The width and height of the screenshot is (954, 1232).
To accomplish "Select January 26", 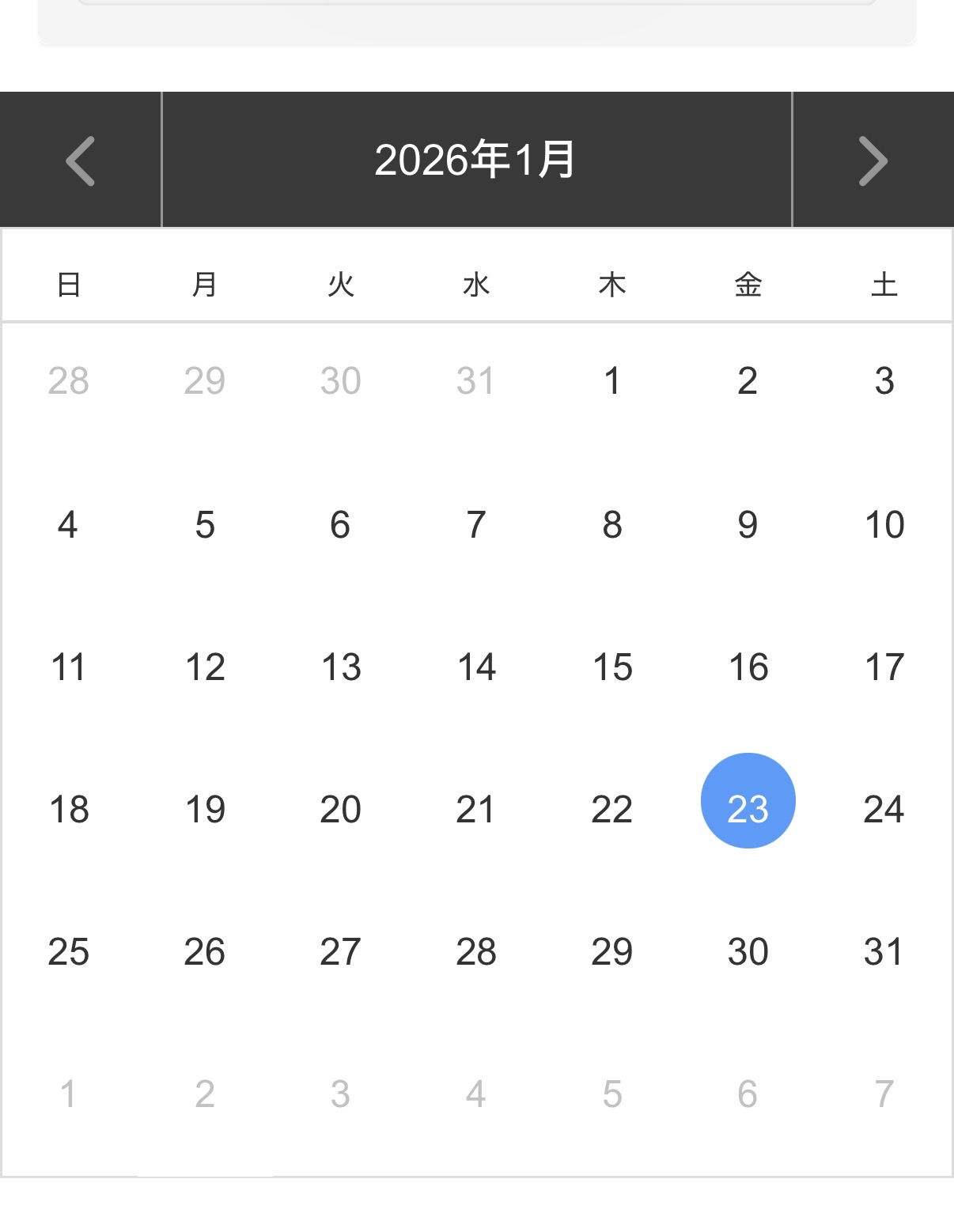I will (204, 951).
